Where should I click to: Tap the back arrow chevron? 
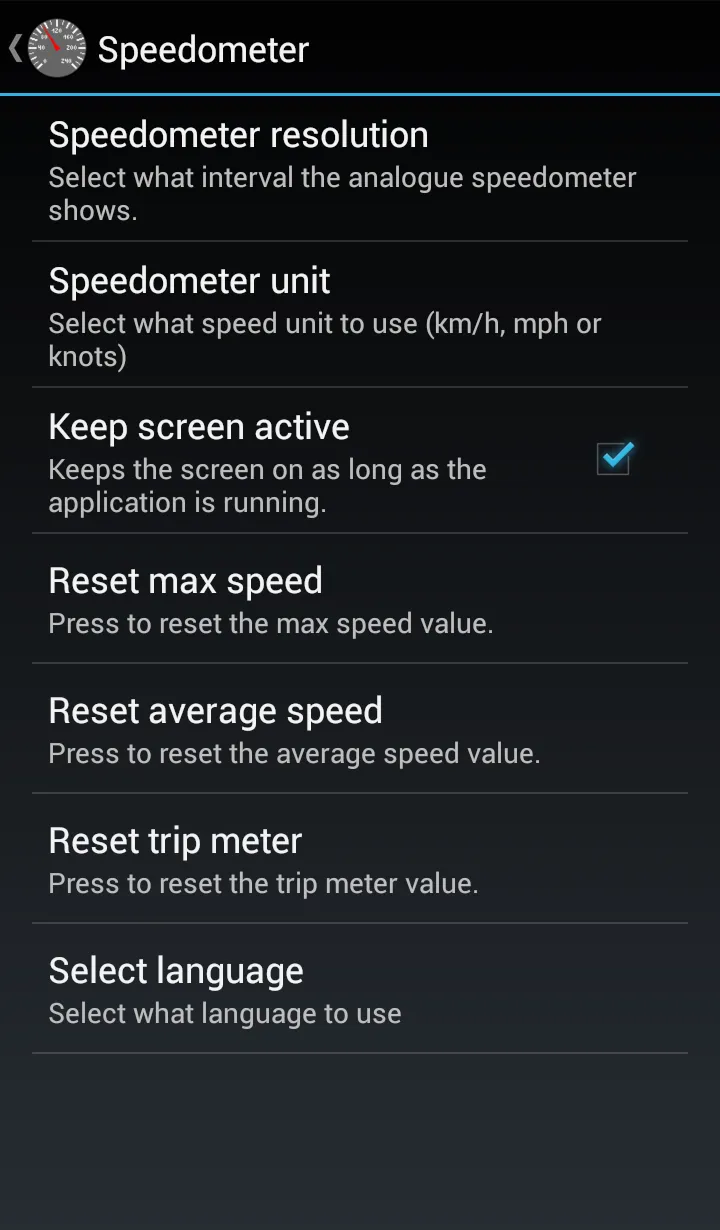16,47
